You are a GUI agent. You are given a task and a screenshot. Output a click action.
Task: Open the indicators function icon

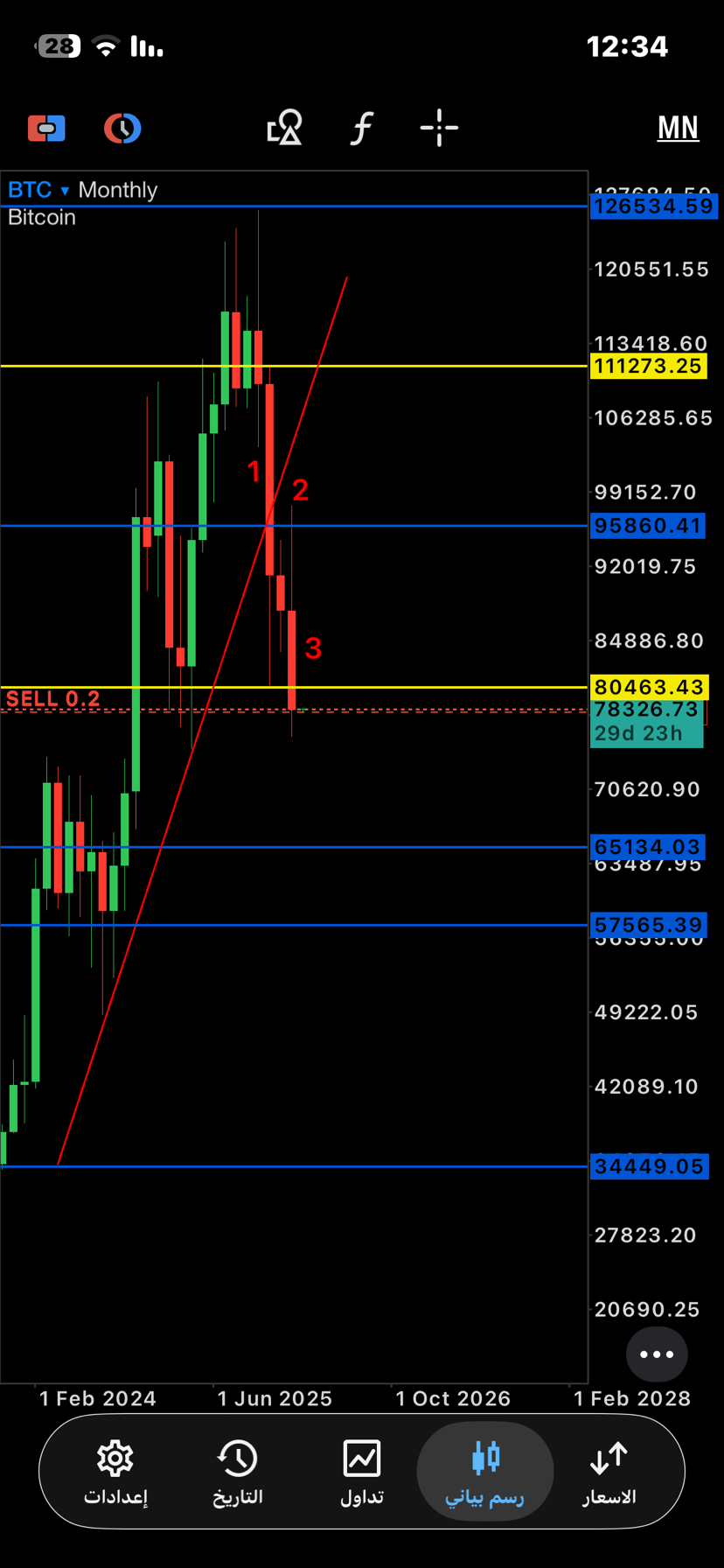tap(361, 129)
